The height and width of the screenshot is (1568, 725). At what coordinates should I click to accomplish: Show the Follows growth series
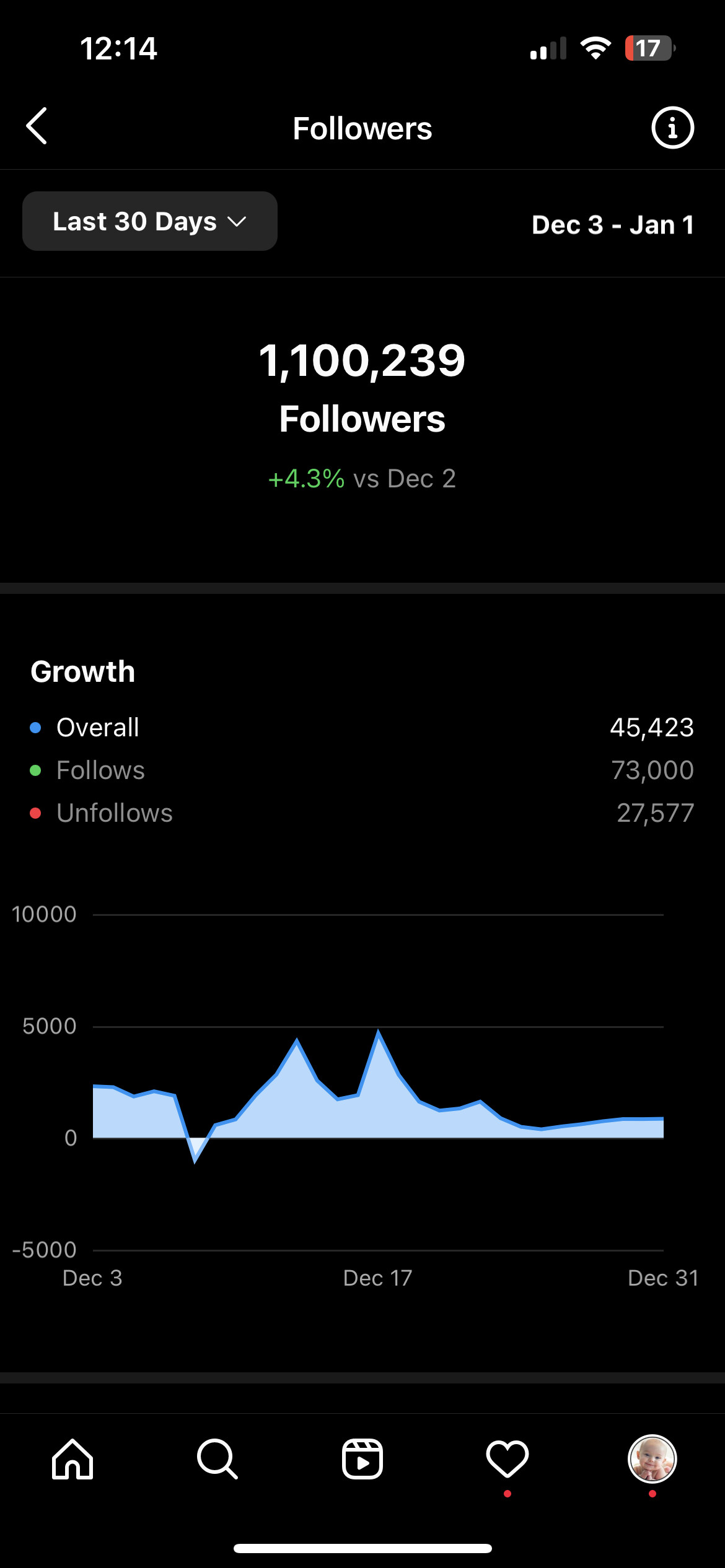tap(362, 770)
